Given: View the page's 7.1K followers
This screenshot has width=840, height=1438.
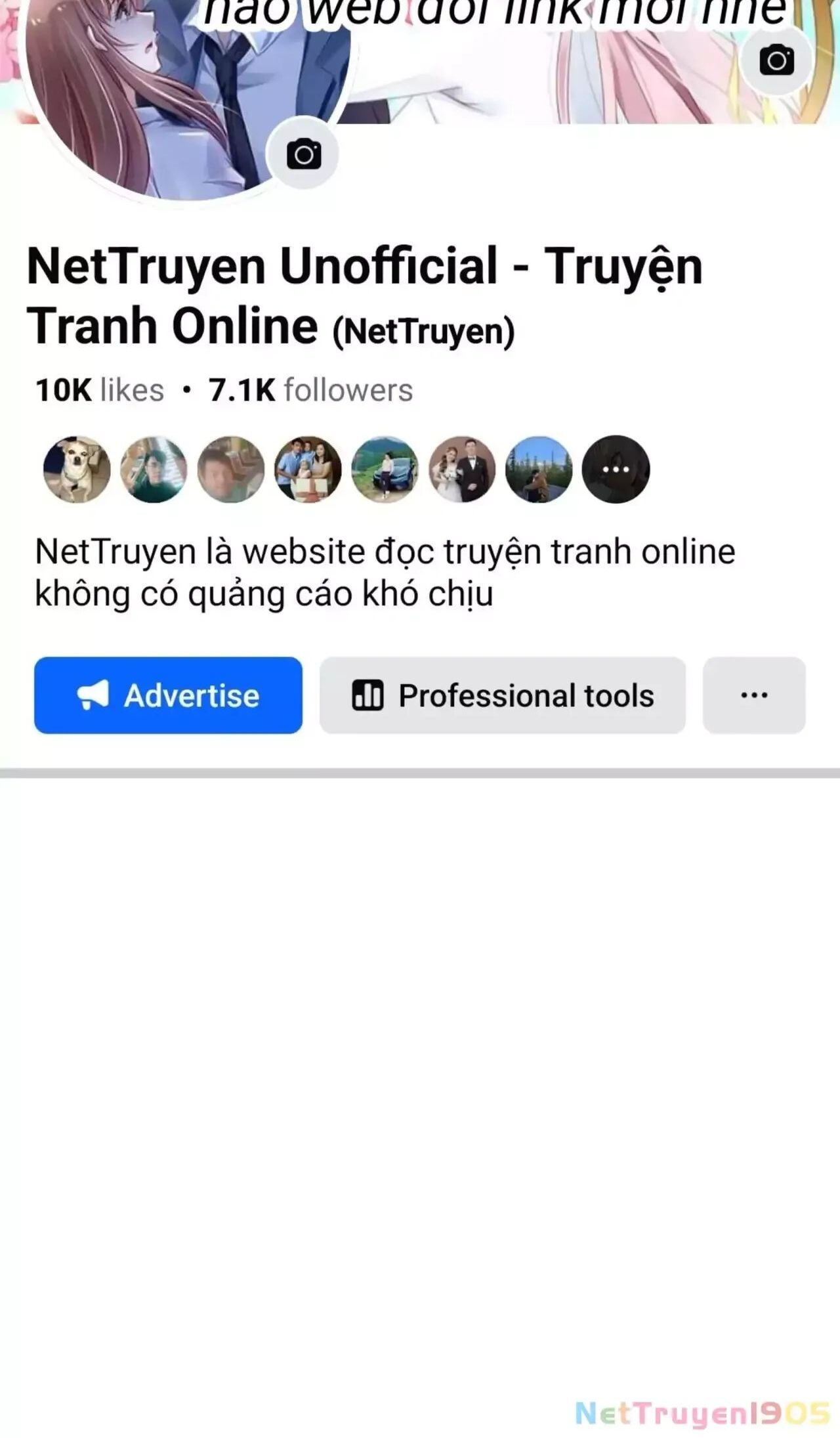Looking at the screenshot, I should pos(310,390).
